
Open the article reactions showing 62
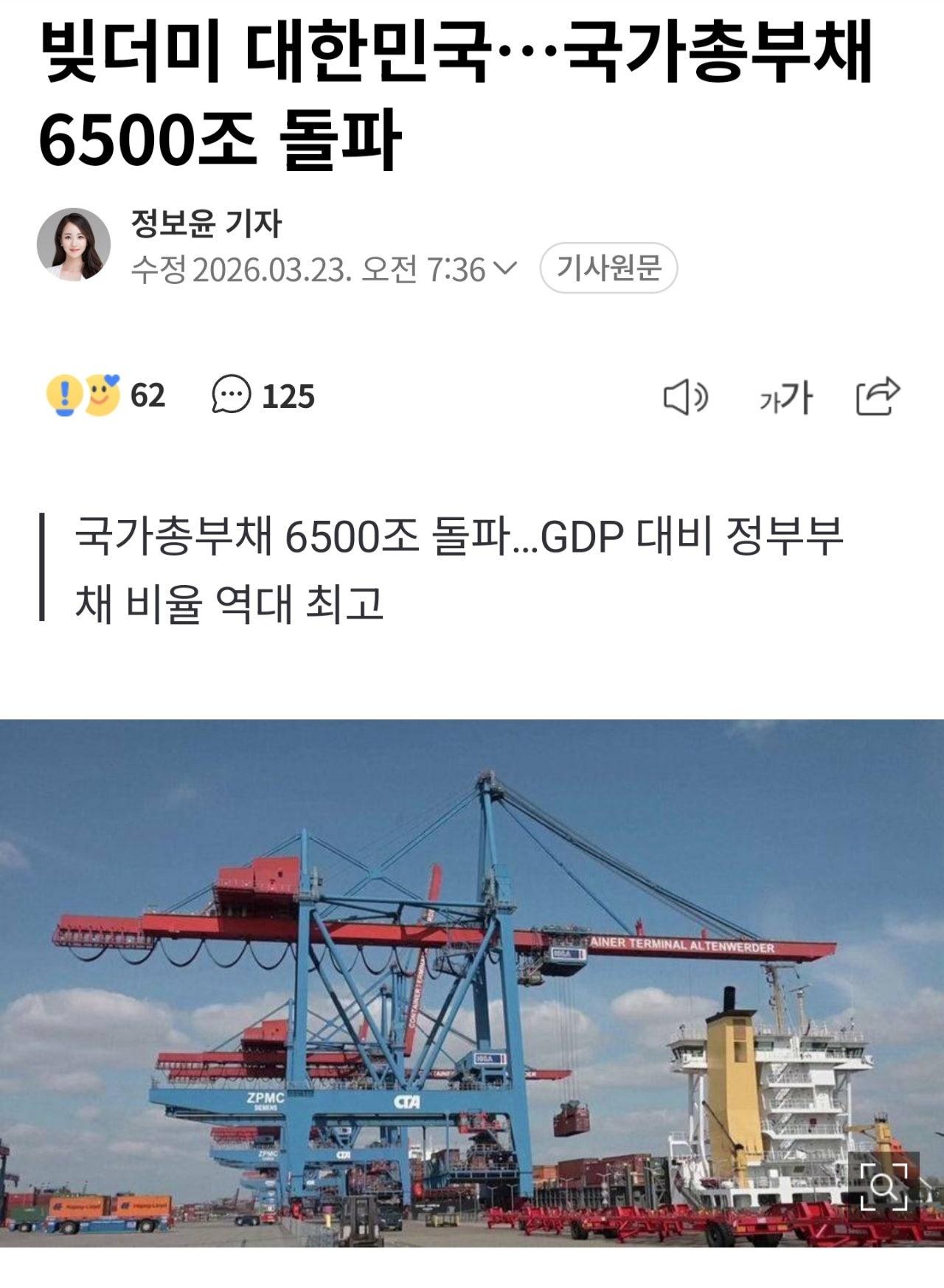(x=105, y=395)
